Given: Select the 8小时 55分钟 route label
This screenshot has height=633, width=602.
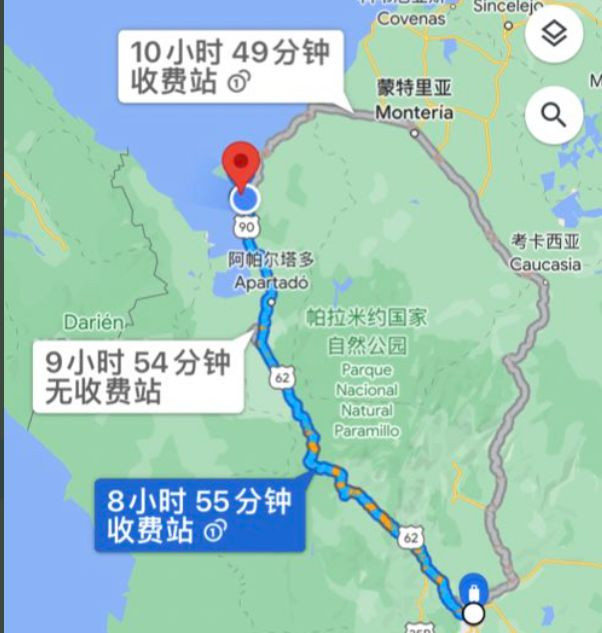Looking at the screenshot, I should 199,516.
